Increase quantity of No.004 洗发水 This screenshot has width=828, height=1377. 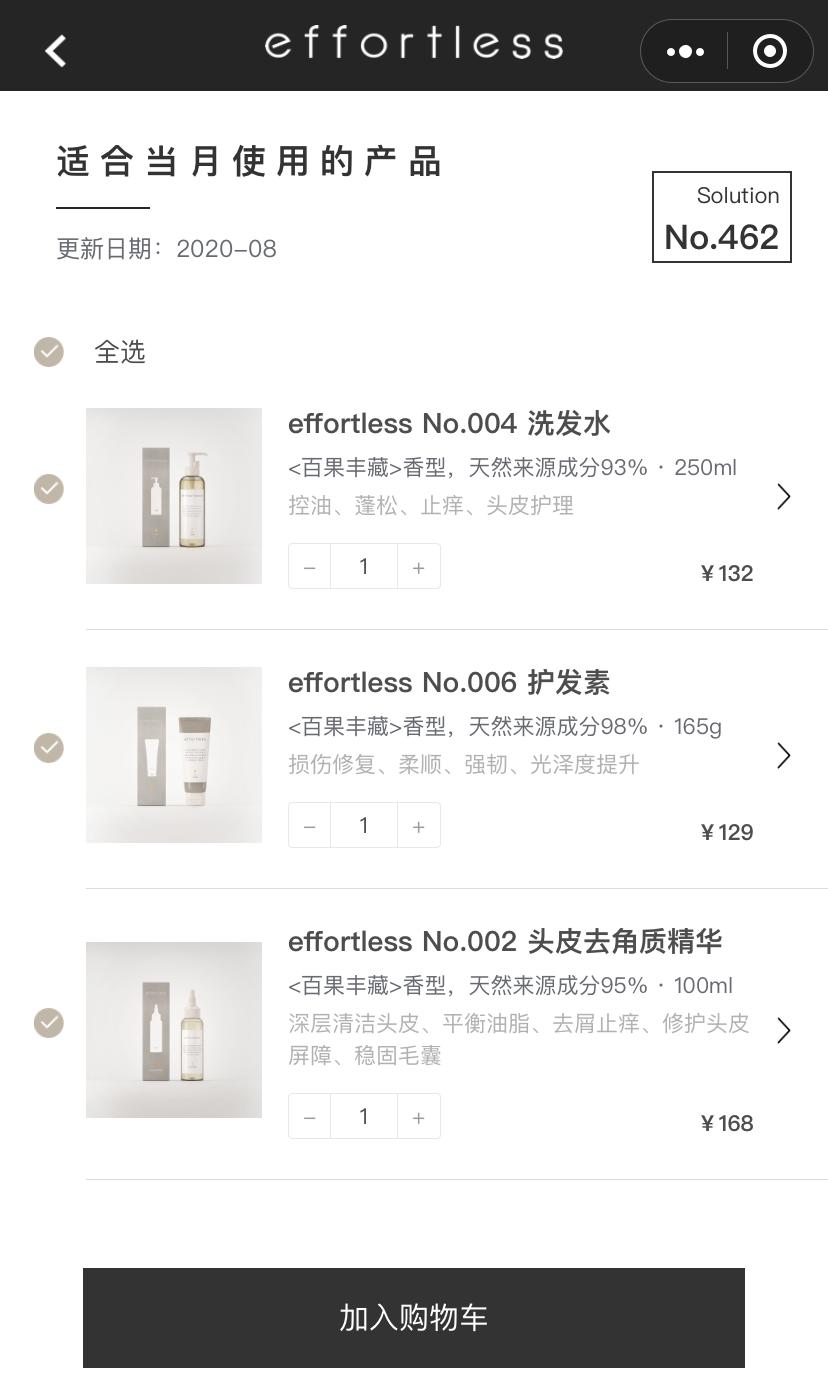418,566
